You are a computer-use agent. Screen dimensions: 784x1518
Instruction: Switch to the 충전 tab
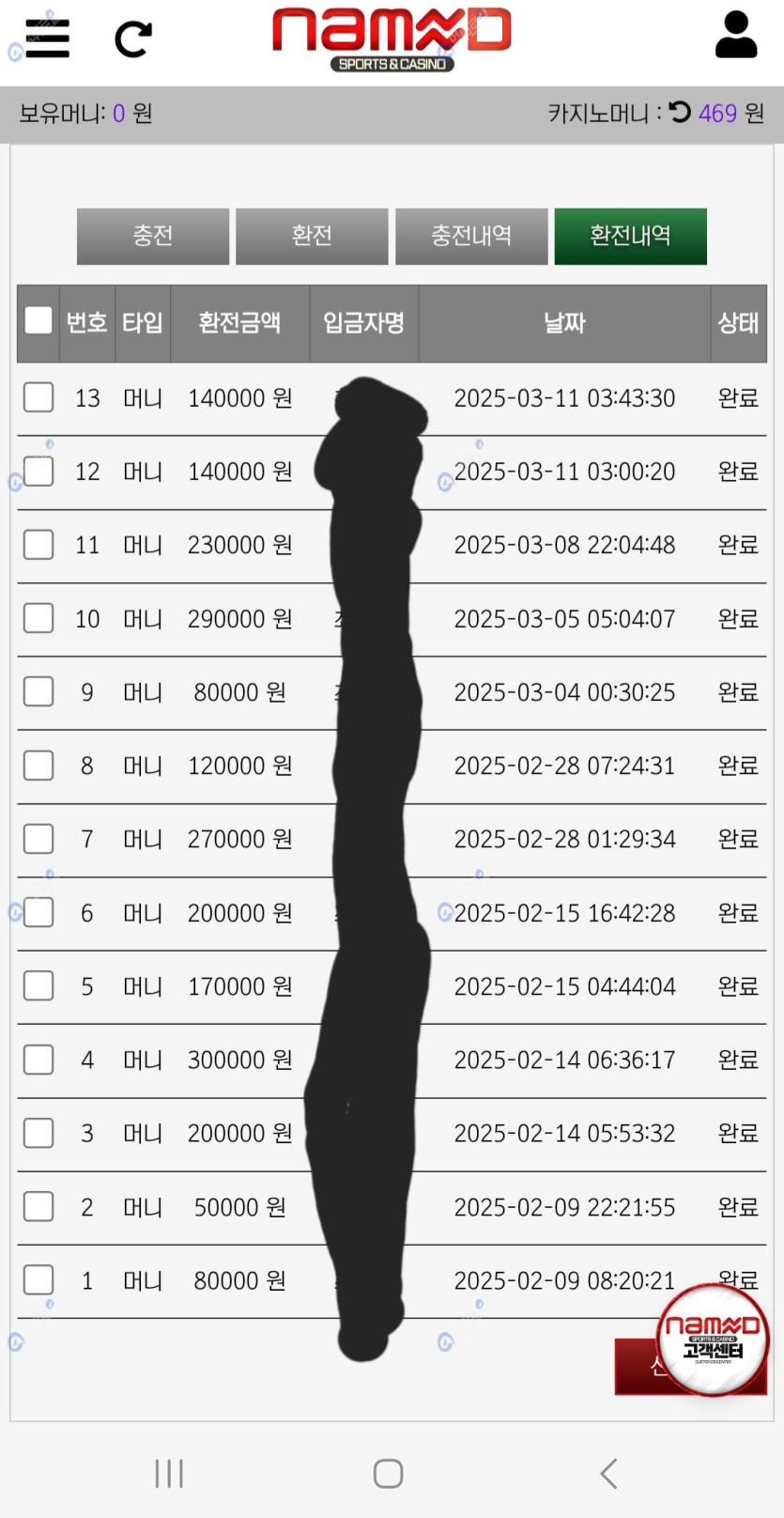(153, 236)
